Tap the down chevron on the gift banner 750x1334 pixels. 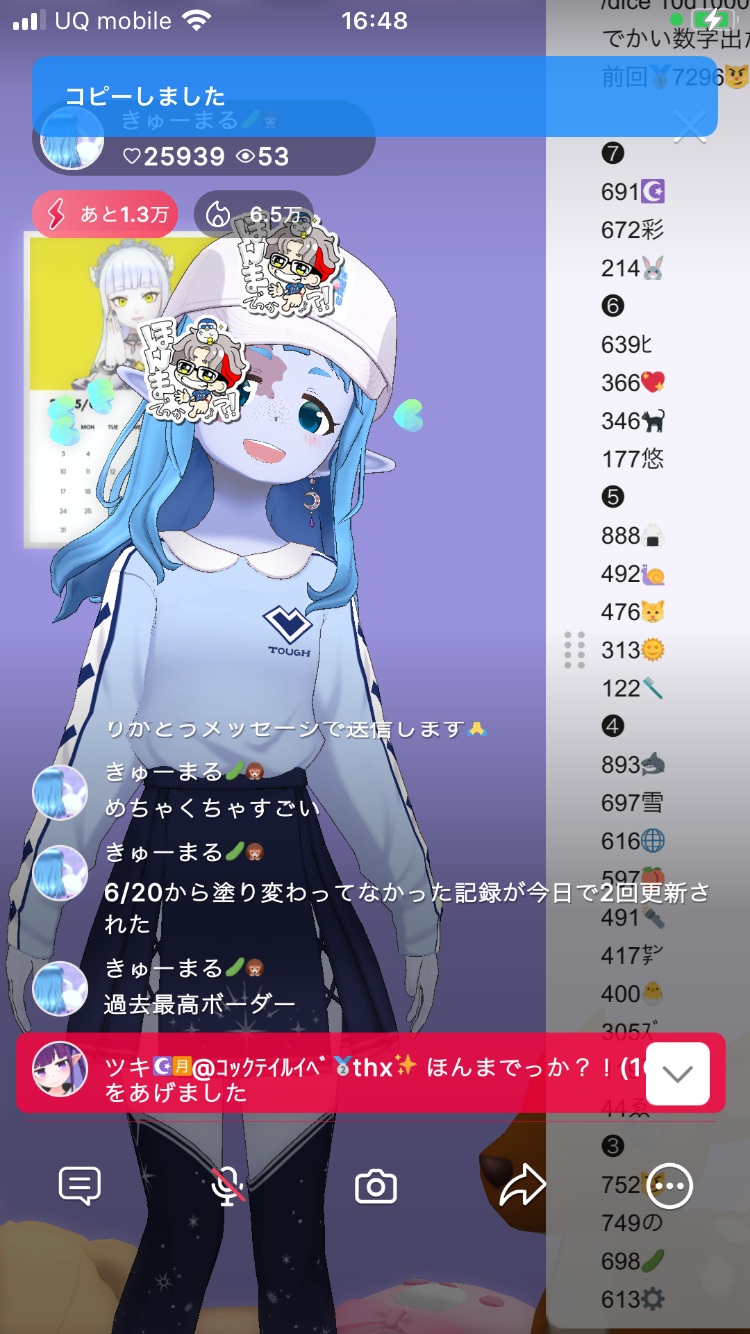click(677, 1073)
